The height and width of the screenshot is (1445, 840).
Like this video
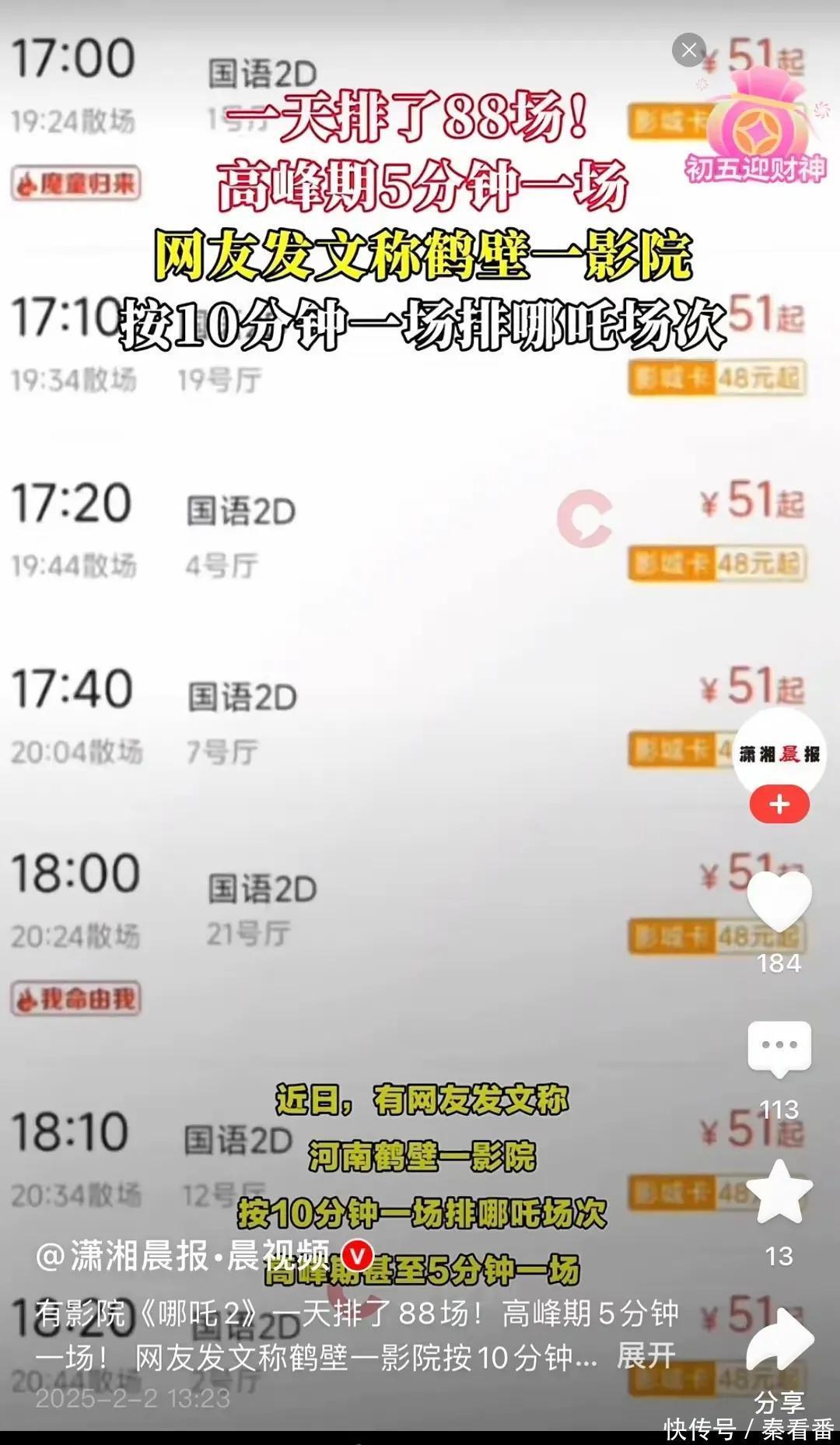pos(779,903)
